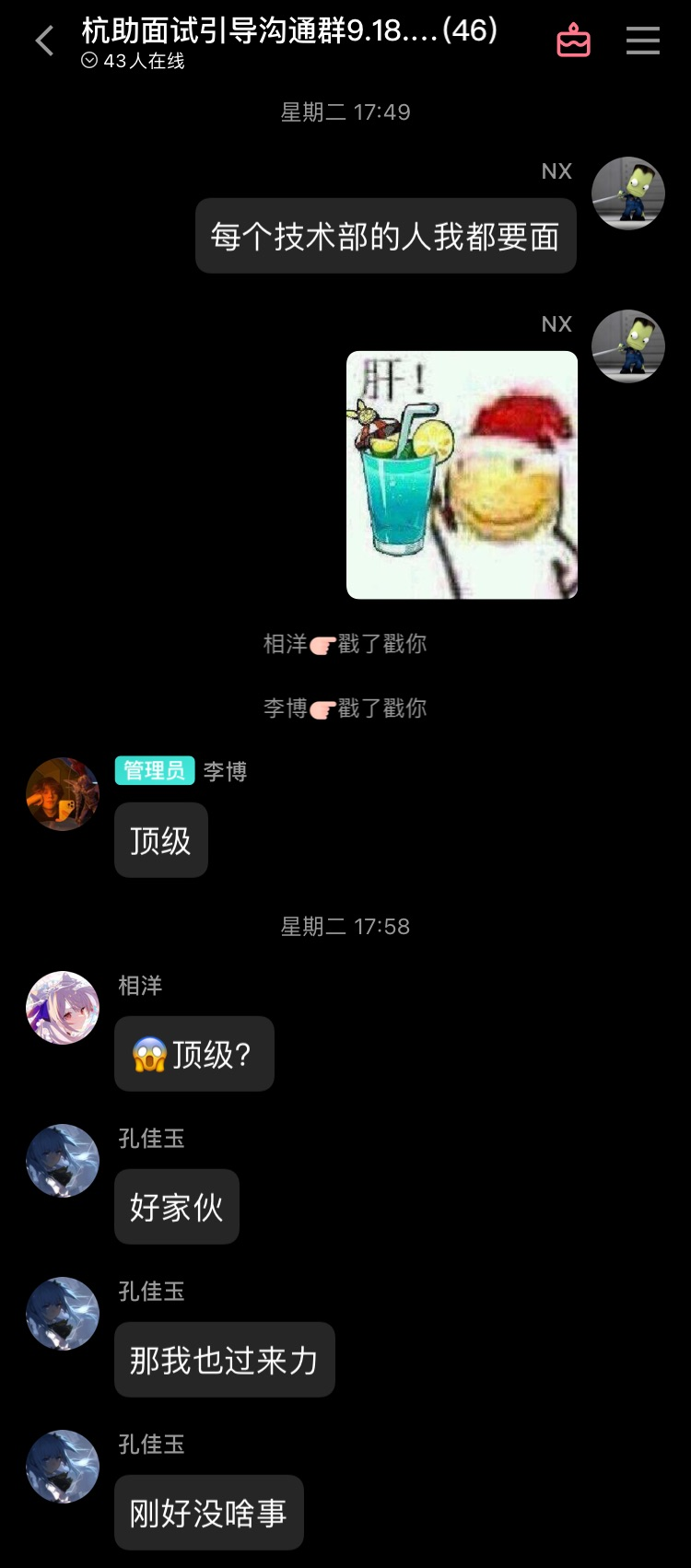Open the group menu hamburger icon
This screenshot has width=691, height=1568.
(x=642, y=41)
